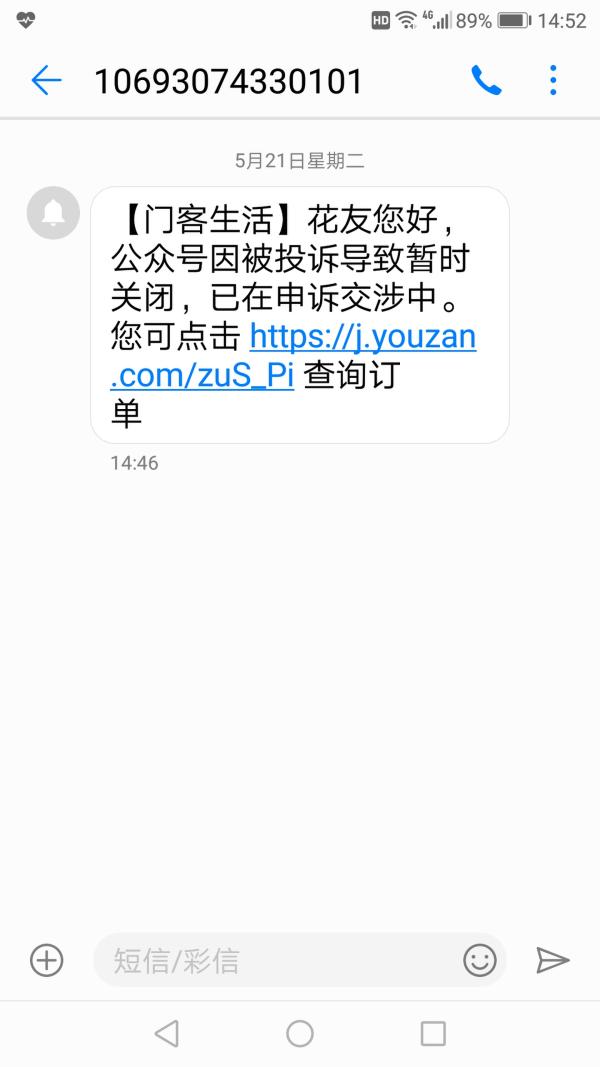
Task: Tap the system home button
Action: click(x=300, y=1033)
